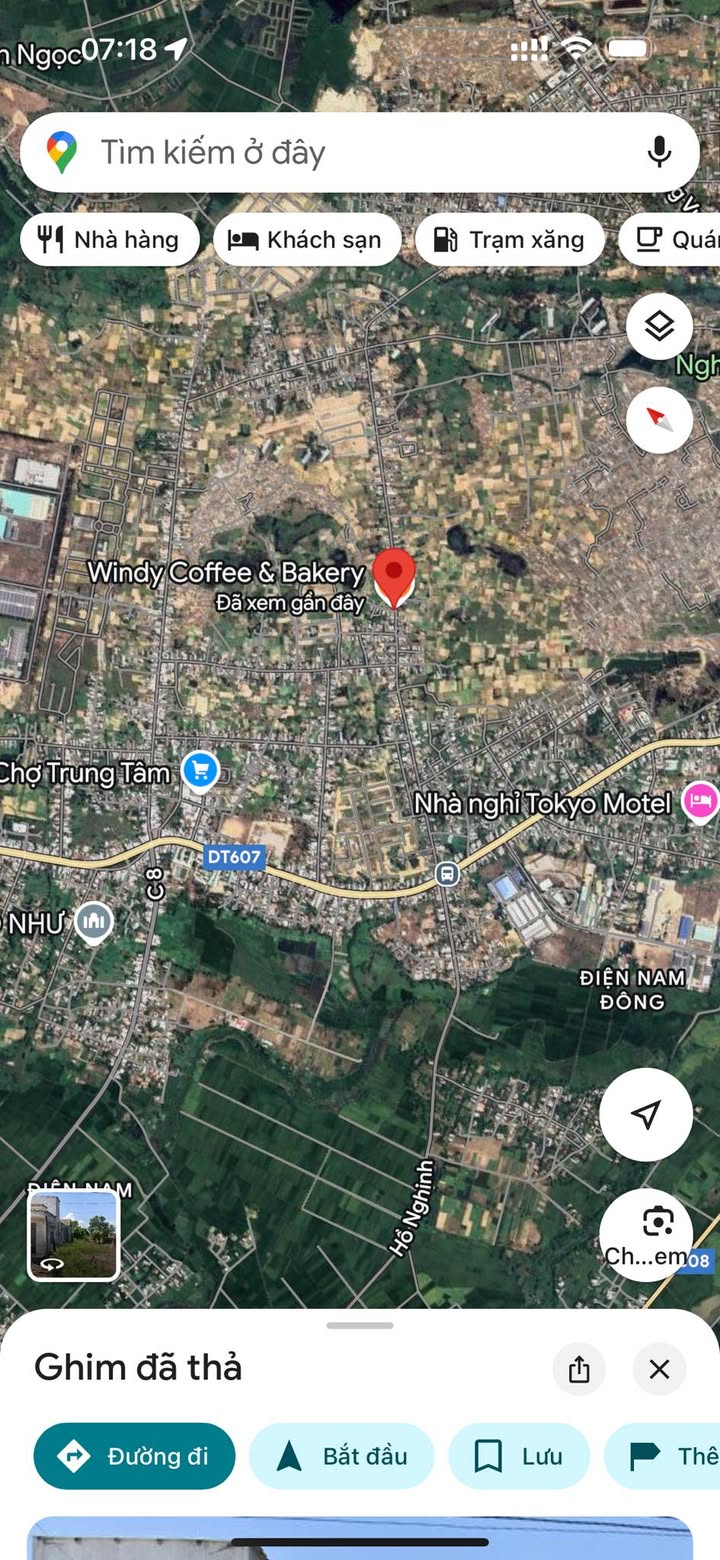
Task: Open the "Tìm kiếm ở đây" search box
Action: click(359, 152)
